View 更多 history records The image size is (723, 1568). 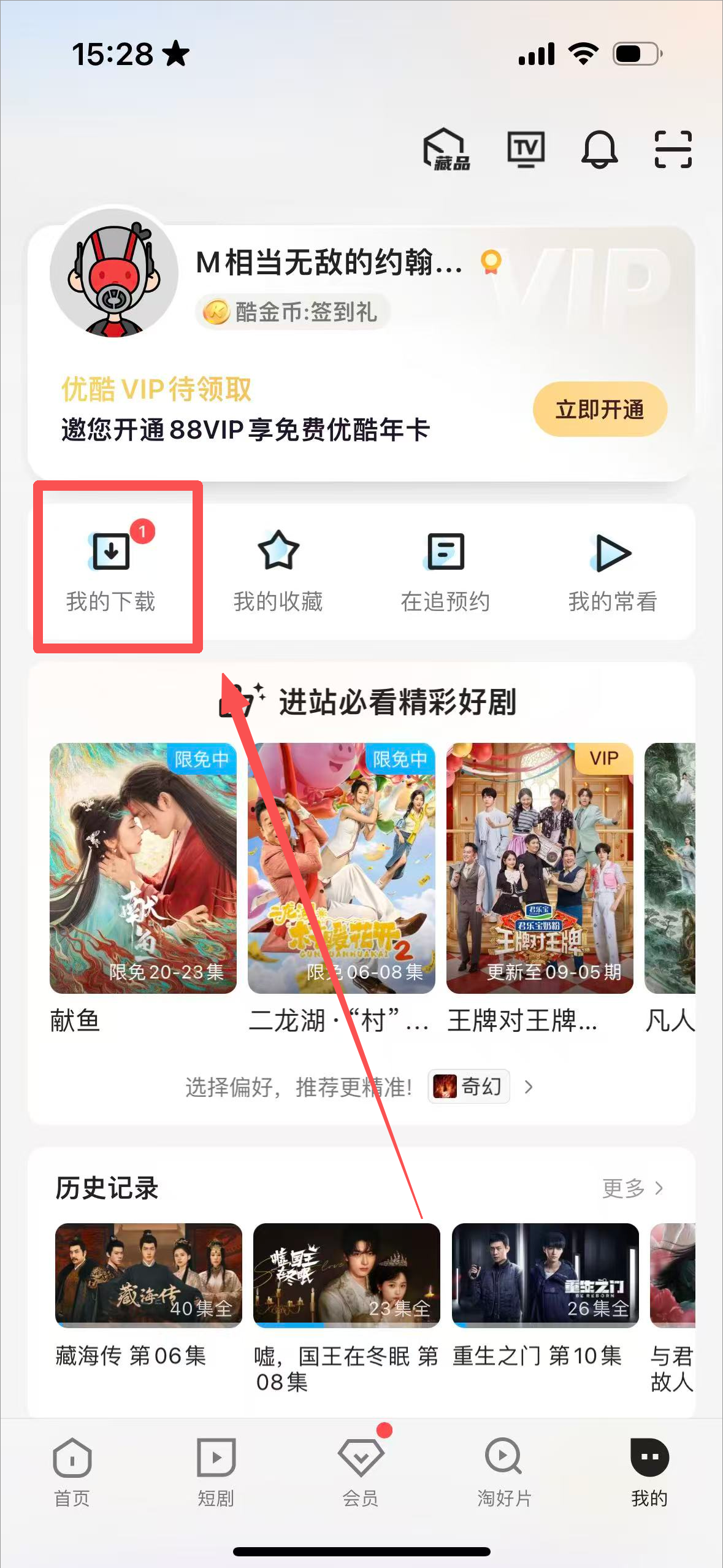pyautogui.click(x=632, y=1188)
